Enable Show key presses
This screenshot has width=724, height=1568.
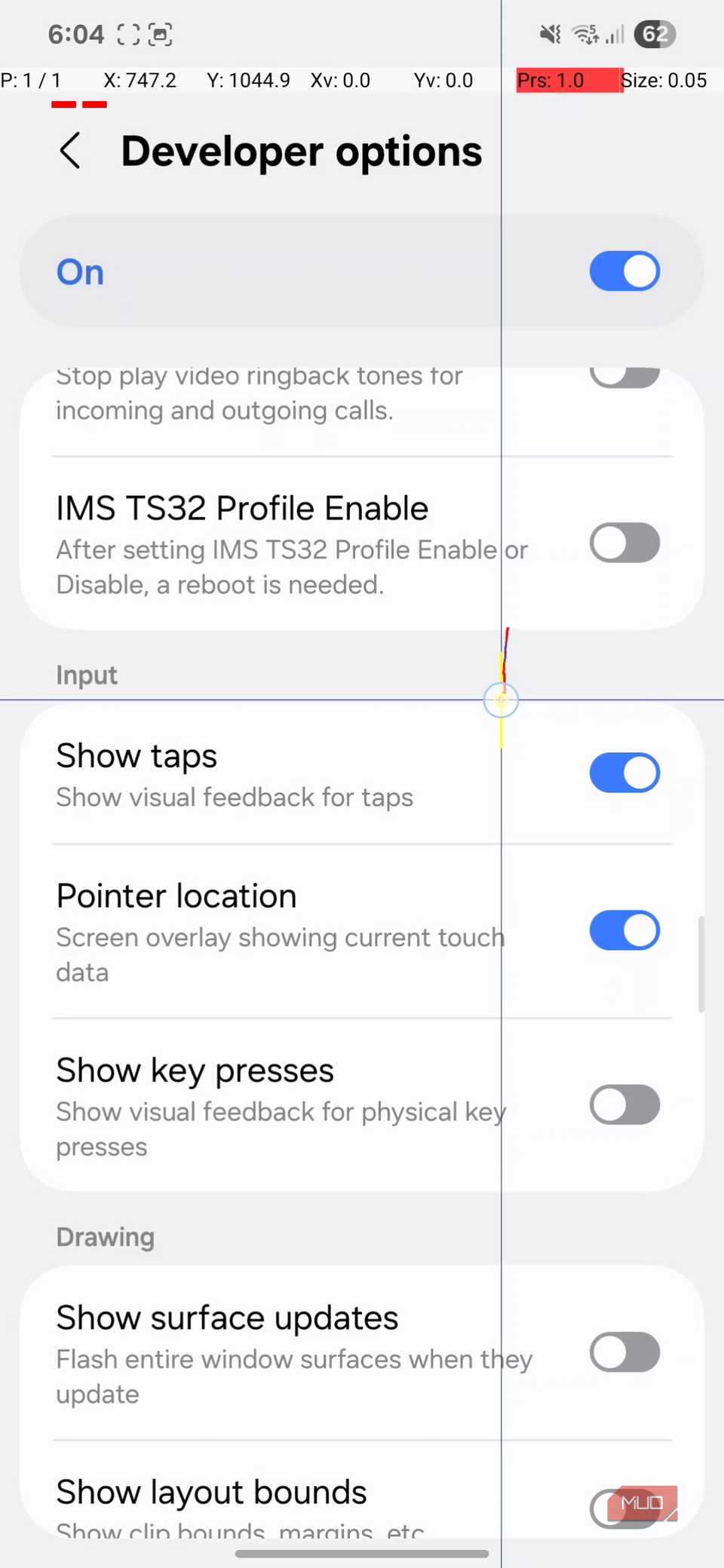tap(624, 1104)
